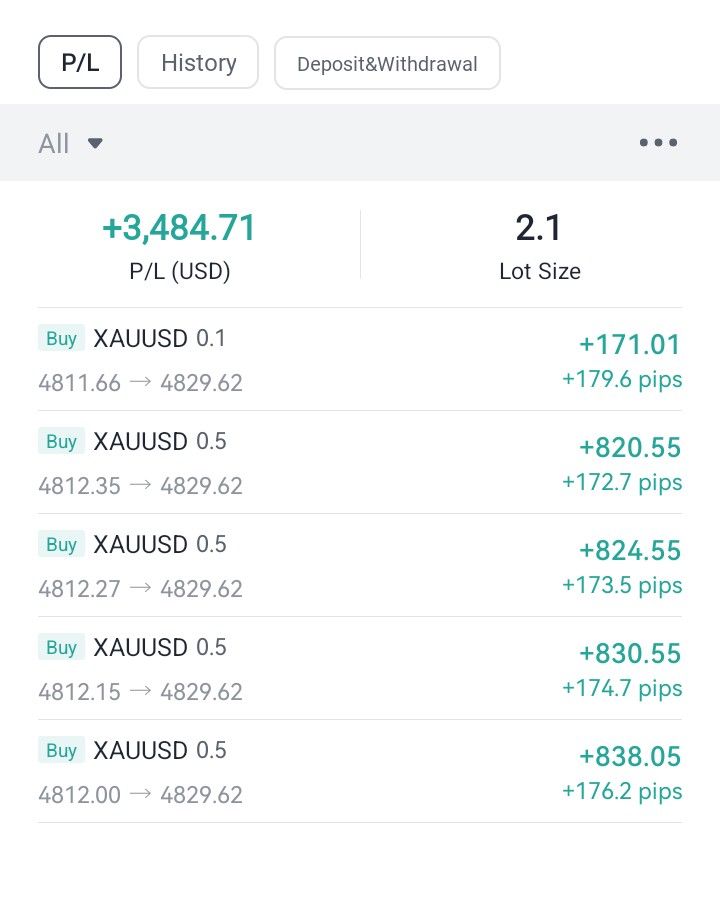This screenshot has height=919, width=720.
Task: Open the XAUUSD 0.1 trade with +171.01 profit
Action: point(360,360)
